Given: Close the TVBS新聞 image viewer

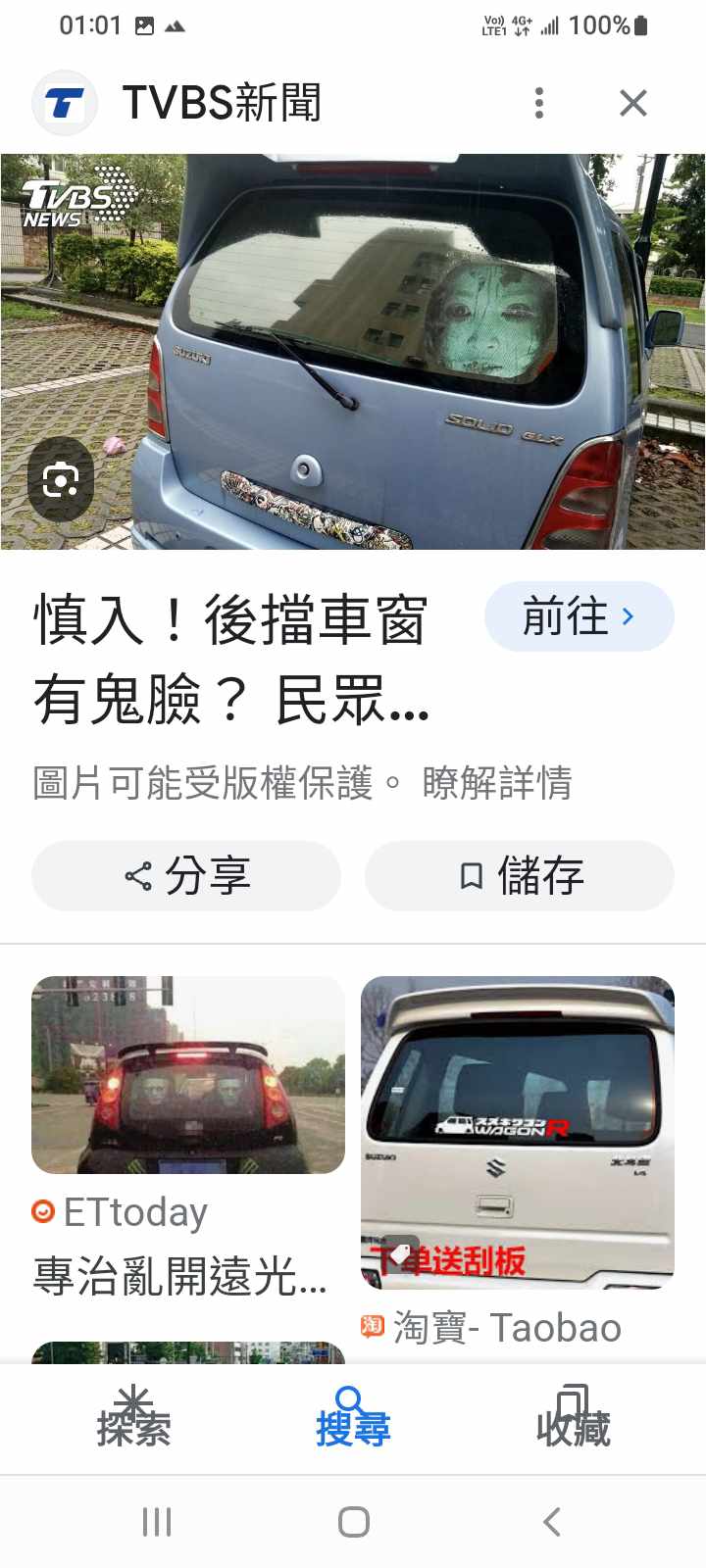Looking at the screenshot, I should pos(633,103).
